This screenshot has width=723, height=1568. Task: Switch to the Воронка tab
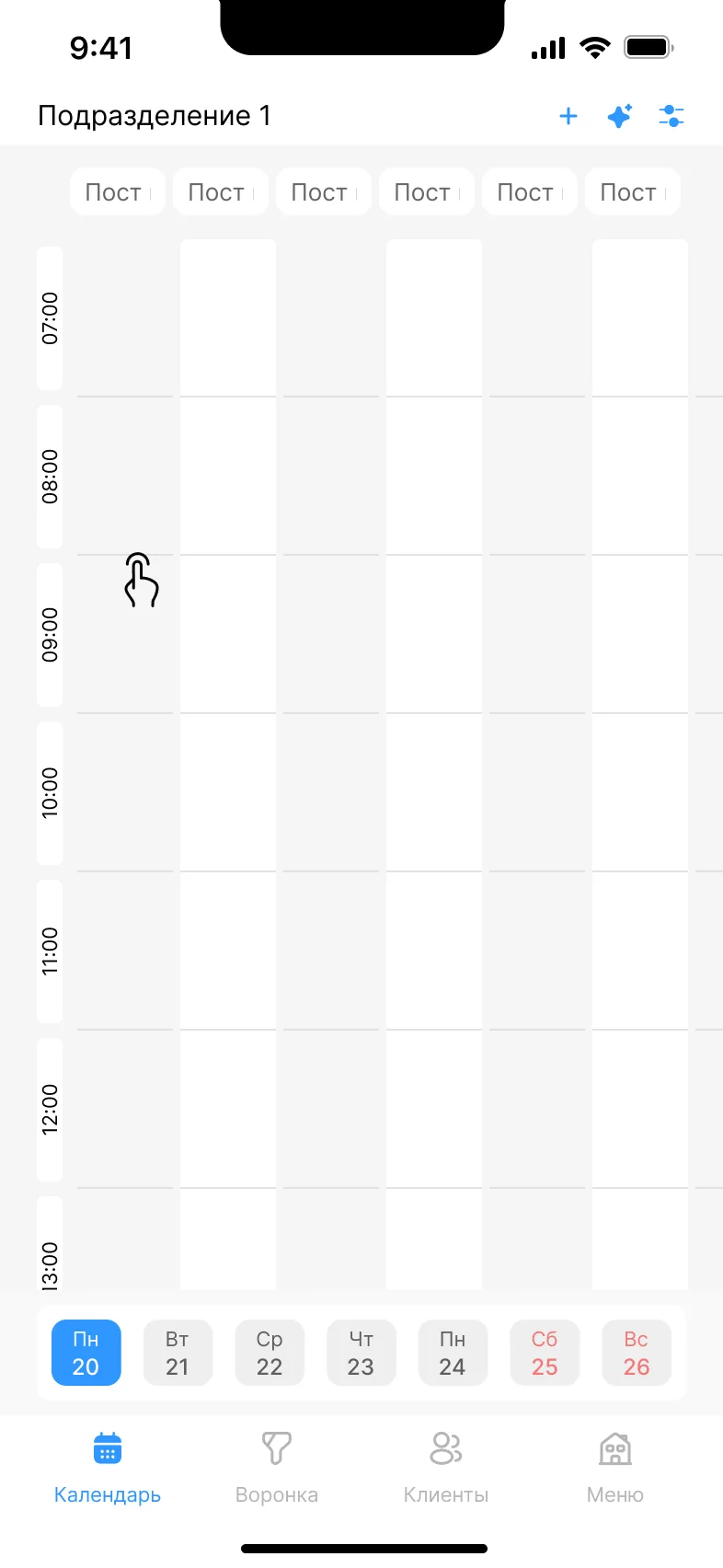[277, 1468]
